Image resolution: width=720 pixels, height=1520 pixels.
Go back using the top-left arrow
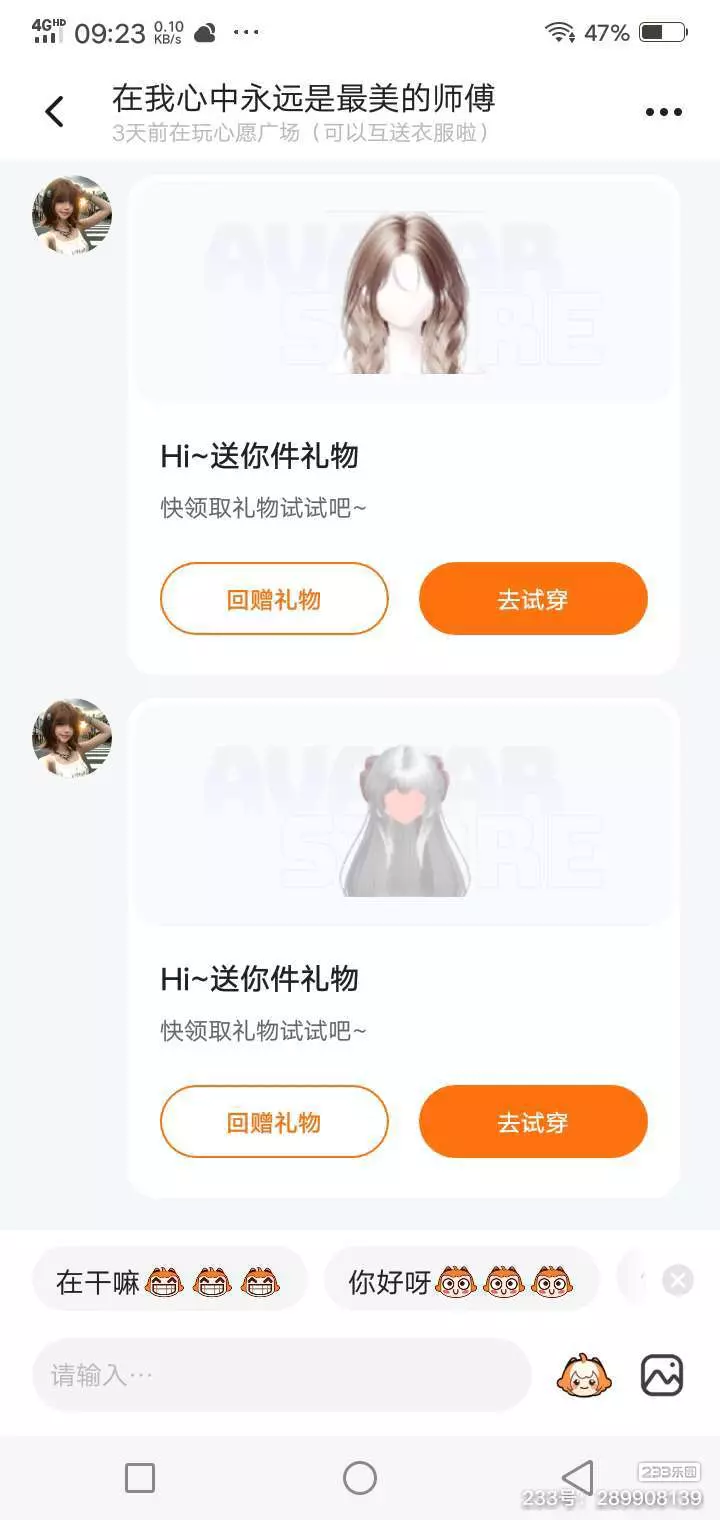[55, 111]
